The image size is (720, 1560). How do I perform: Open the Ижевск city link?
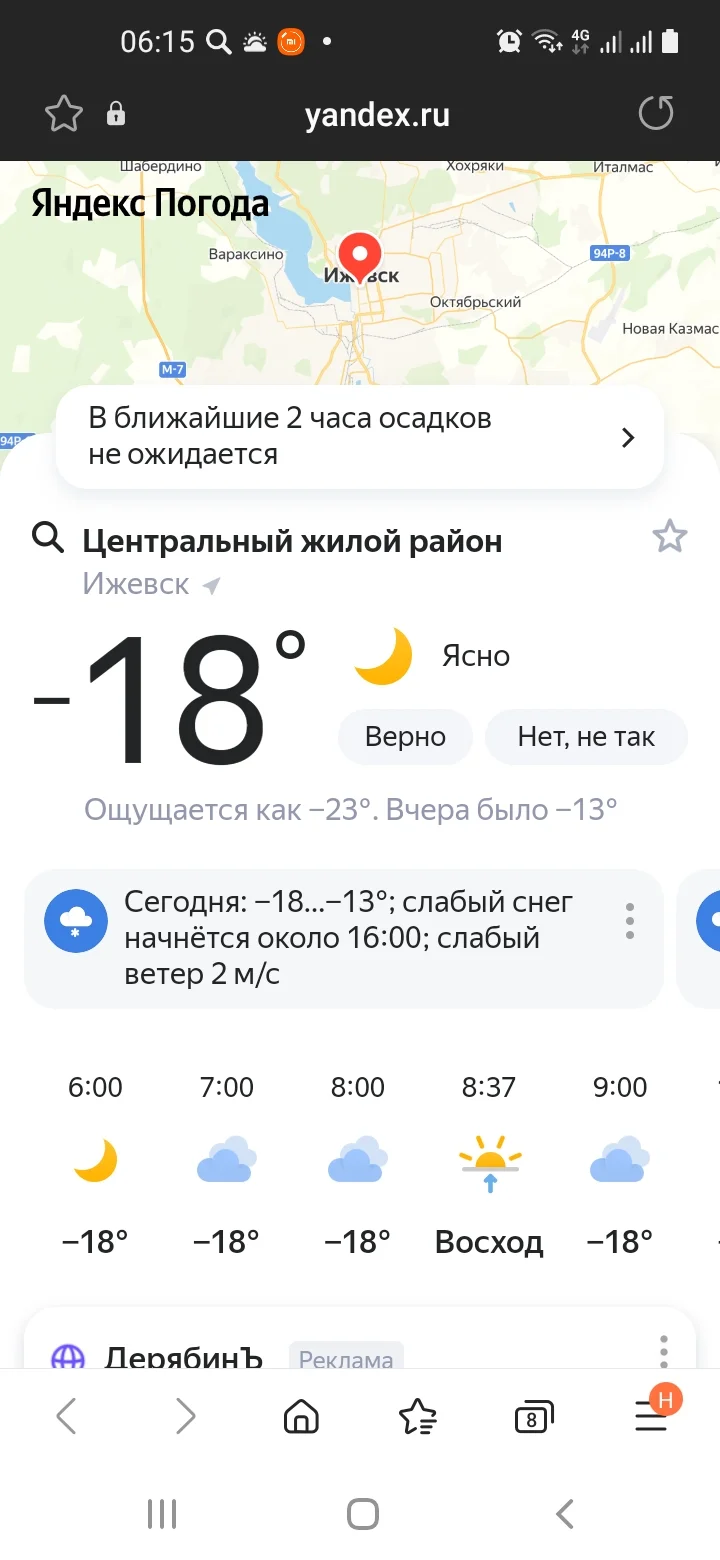click(x=136, y=584)
